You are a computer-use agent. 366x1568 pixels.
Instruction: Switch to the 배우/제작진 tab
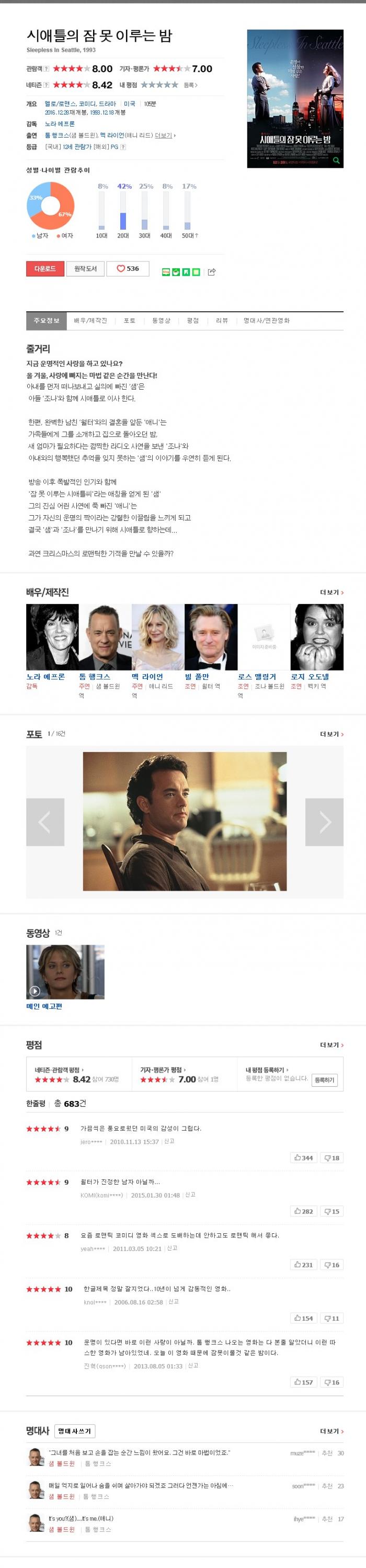(x=90, y=320)
